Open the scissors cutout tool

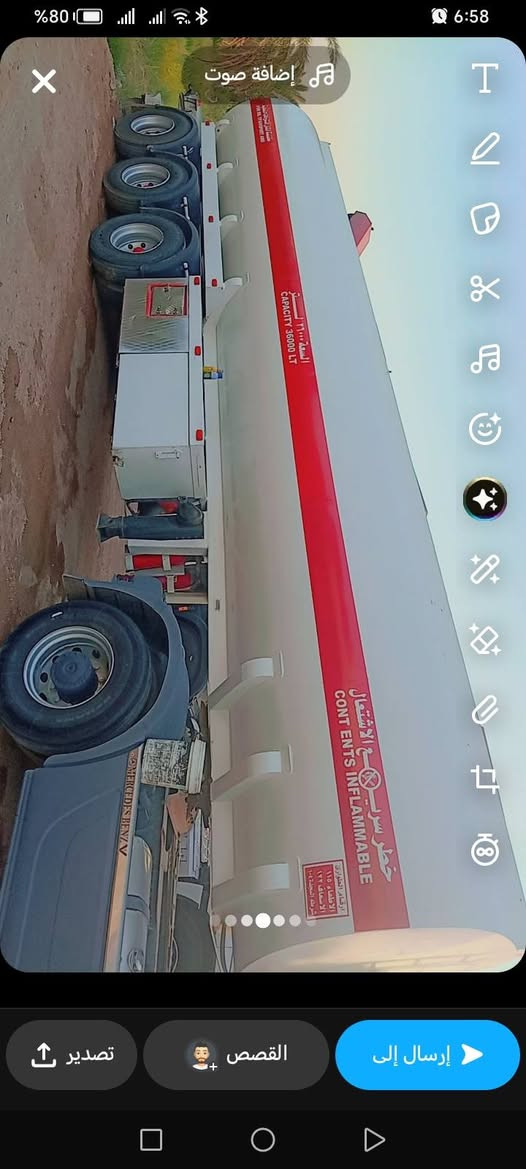484,288
